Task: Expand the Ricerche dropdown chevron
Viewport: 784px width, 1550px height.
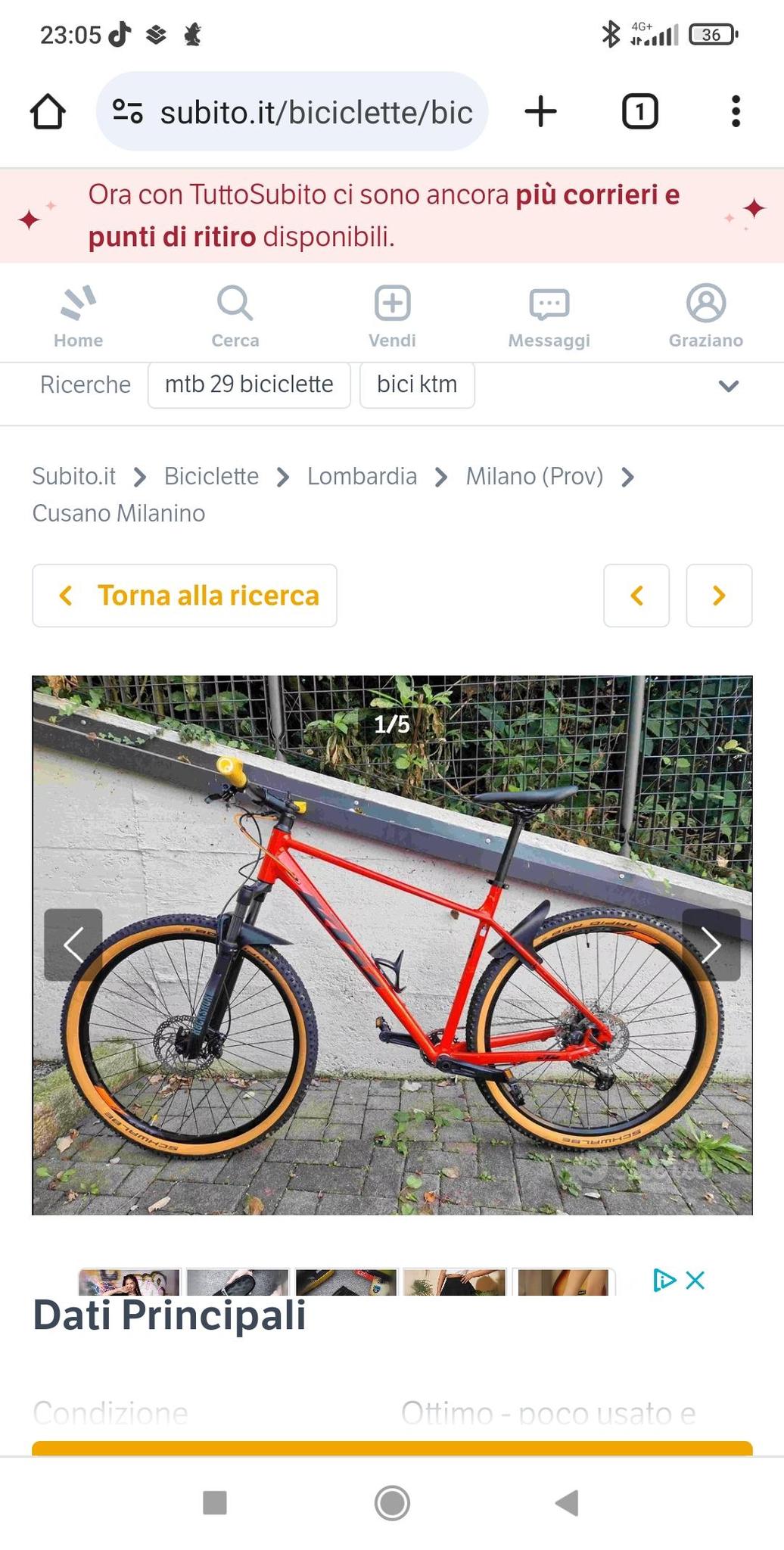Action: (x=728, y=386)
